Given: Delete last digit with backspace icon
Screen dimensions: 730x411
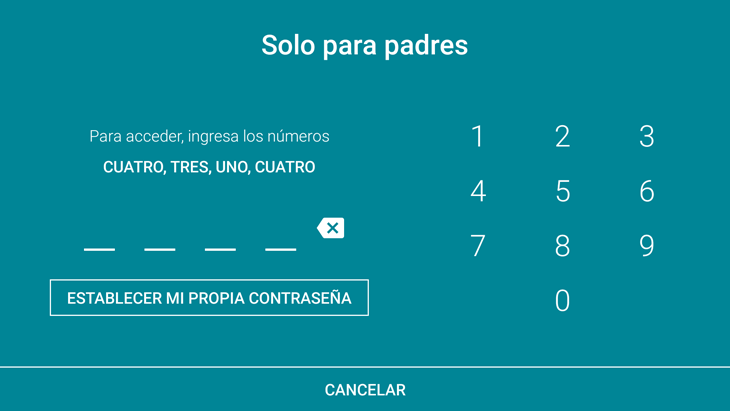Looking at the screenshot, I should (330, 228).
